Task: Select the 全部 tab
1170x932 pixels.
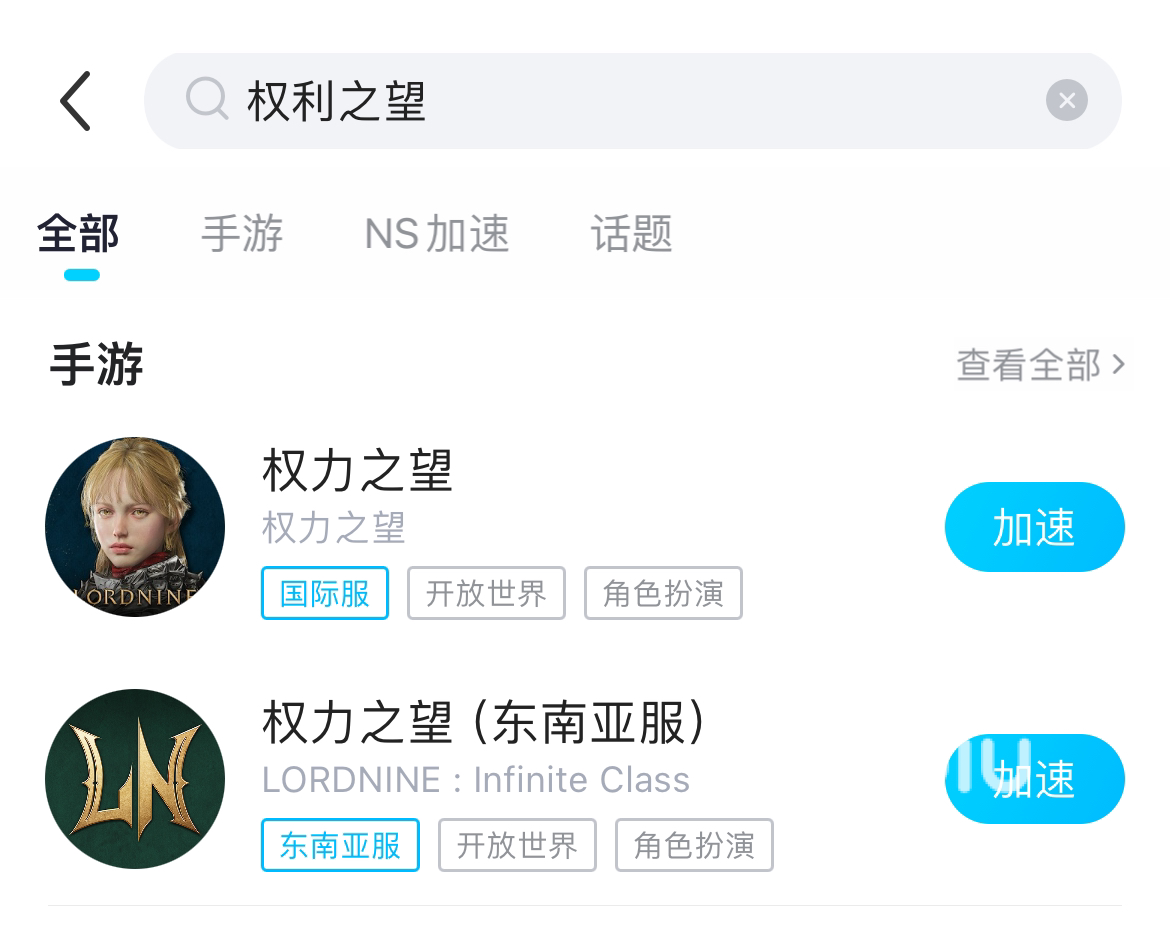Action: point(79,235)
